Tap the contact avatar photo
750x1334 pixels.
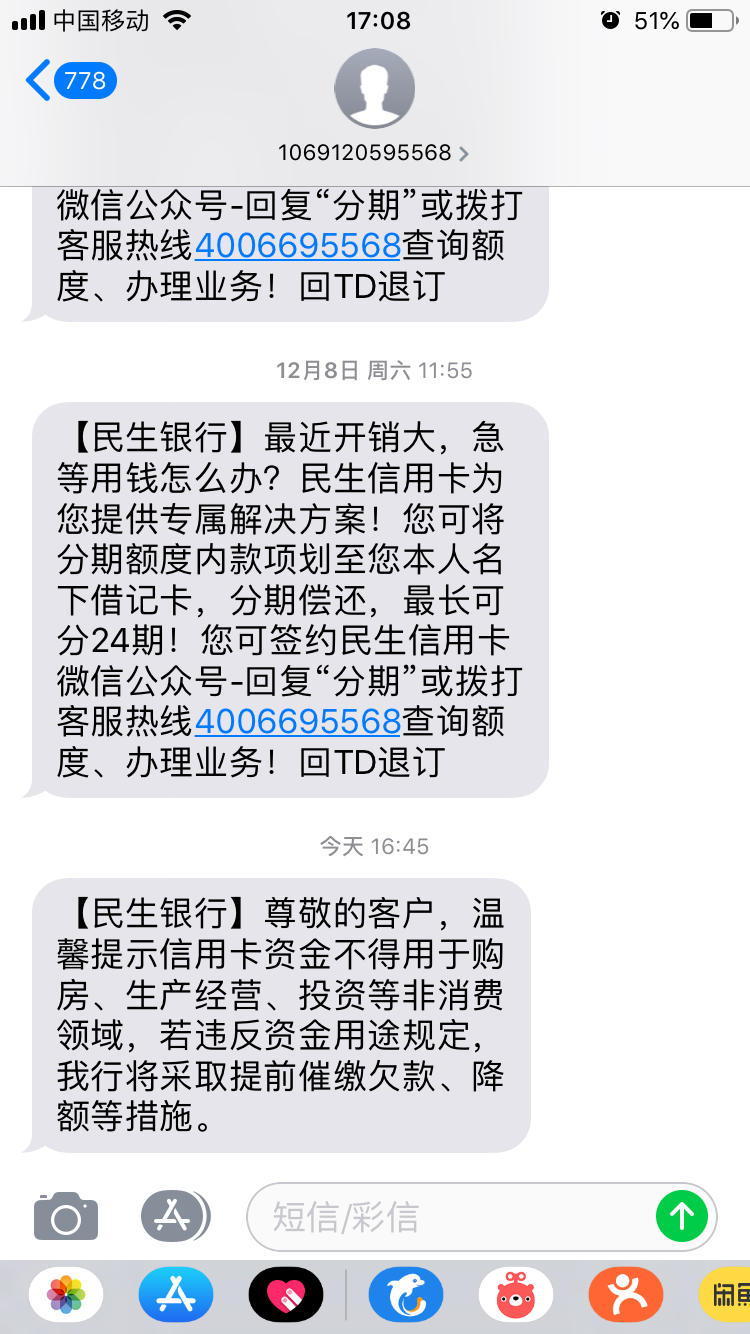click(375, 88)
